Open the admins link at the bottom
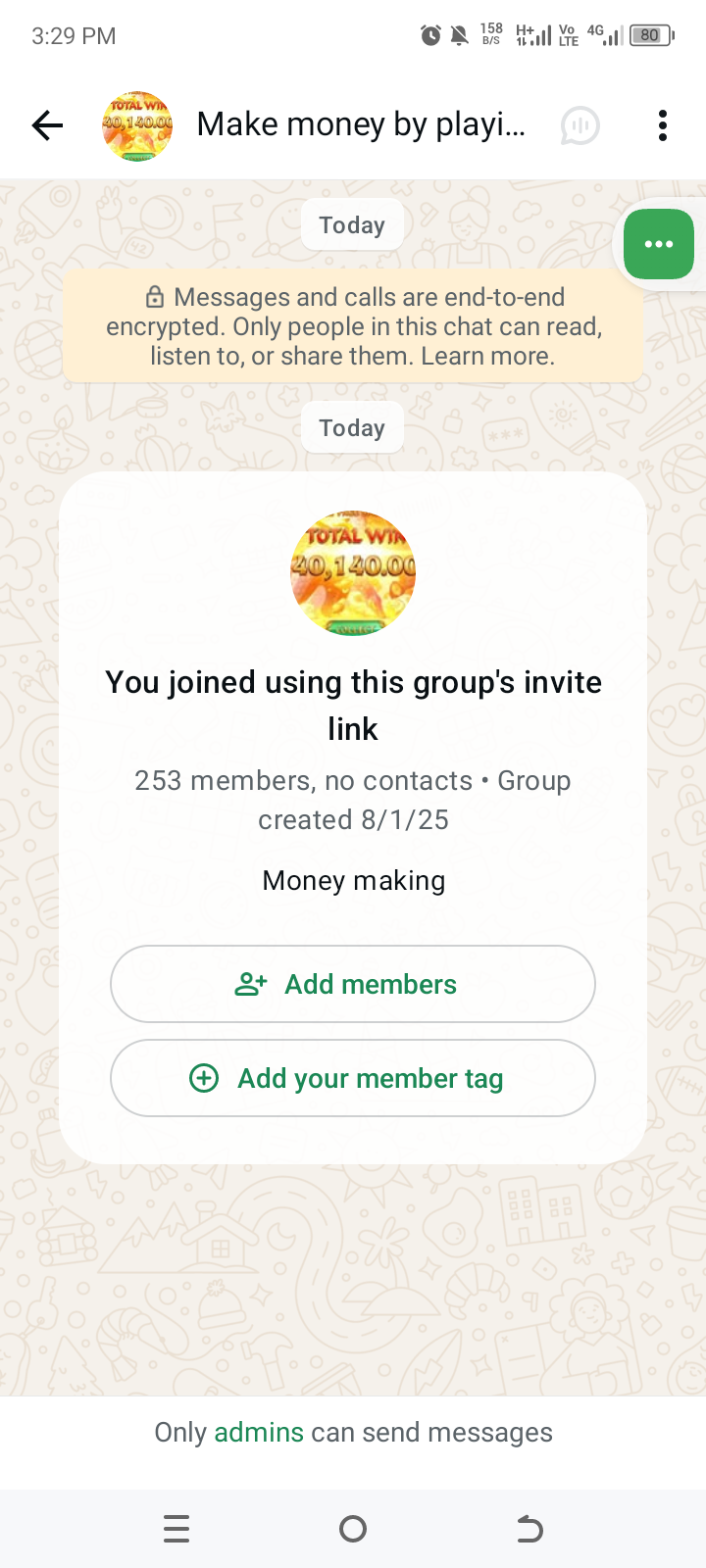The image size is (706, 1568). pyautogui.click(x=259, y=1433)
